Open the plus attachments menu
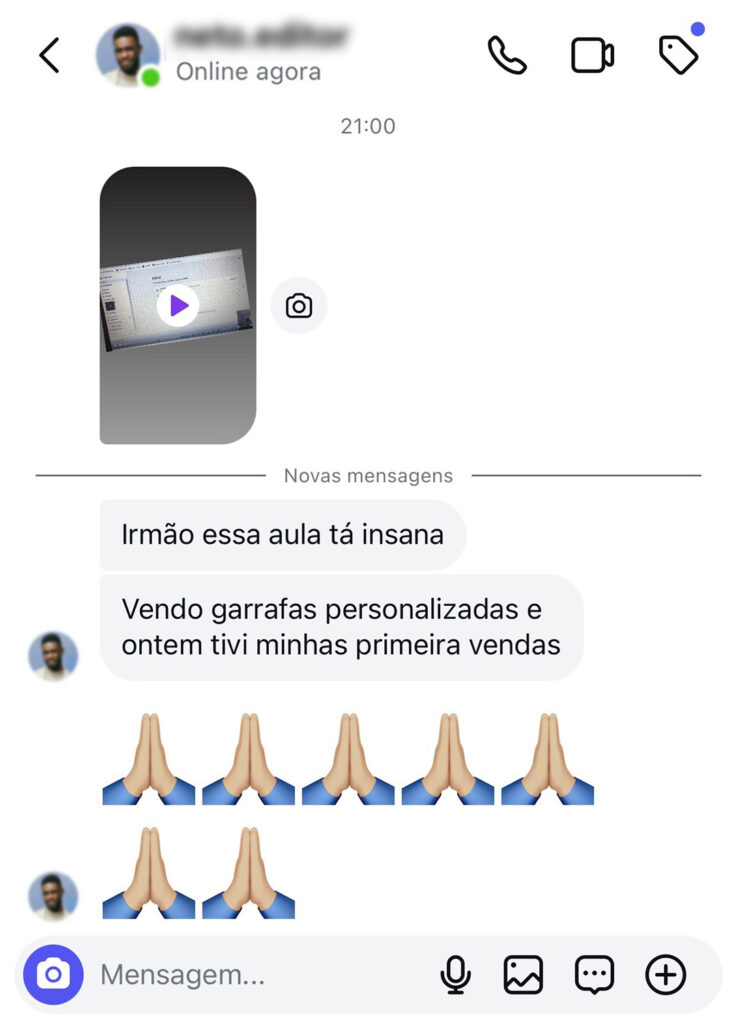Screen dimensions: 737x1024 tap(666, 974)
